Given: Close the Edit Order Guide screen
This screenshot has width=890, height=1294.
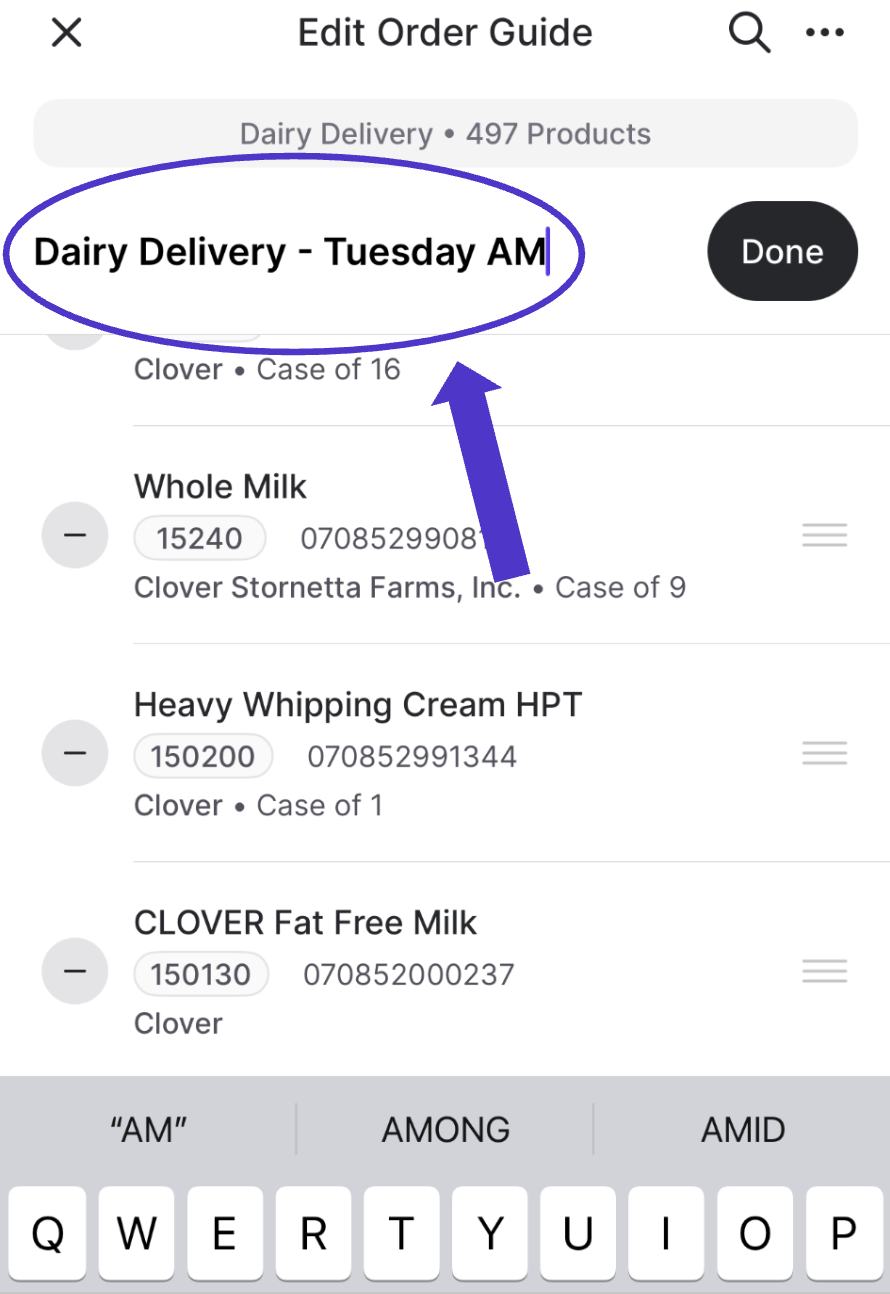Looking at the screenshot, I should [x=66, y=33].
